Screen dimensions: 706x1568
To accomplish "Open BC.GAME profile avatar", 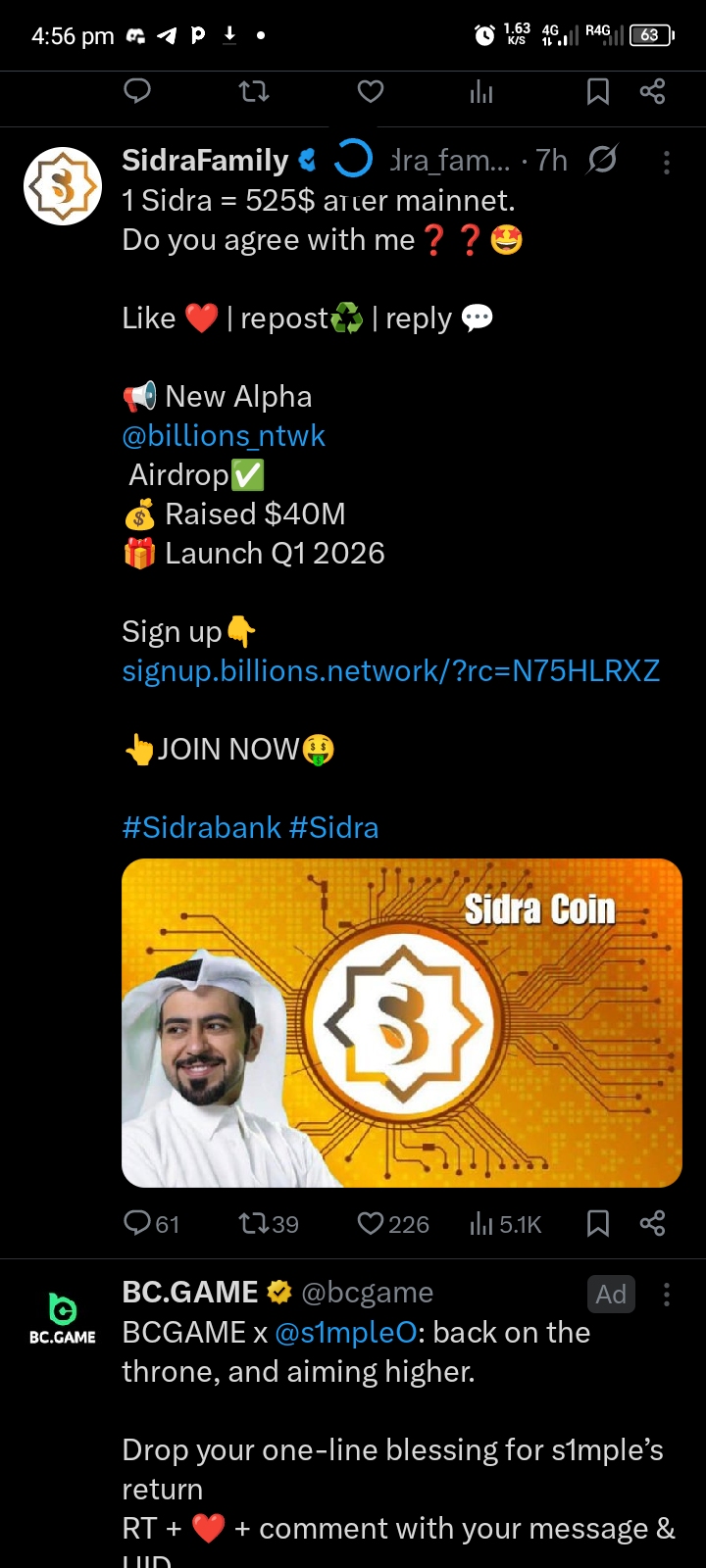I will point(63,1318).
